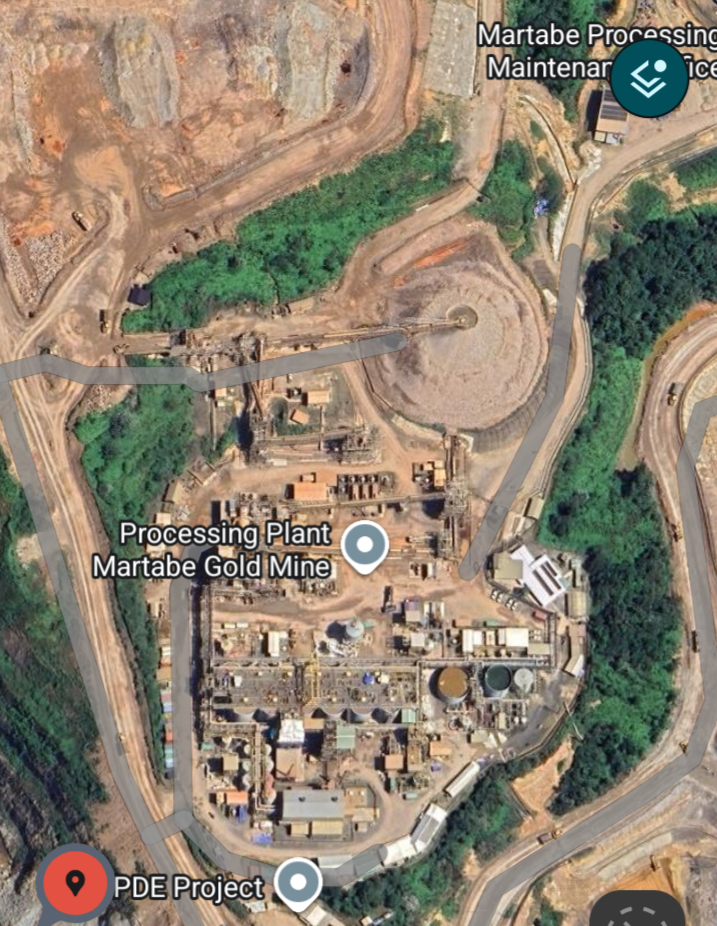The height and width of the screenshot is (926, 717).
Task: Open the map layers button
Action: [x=650, y=78]
